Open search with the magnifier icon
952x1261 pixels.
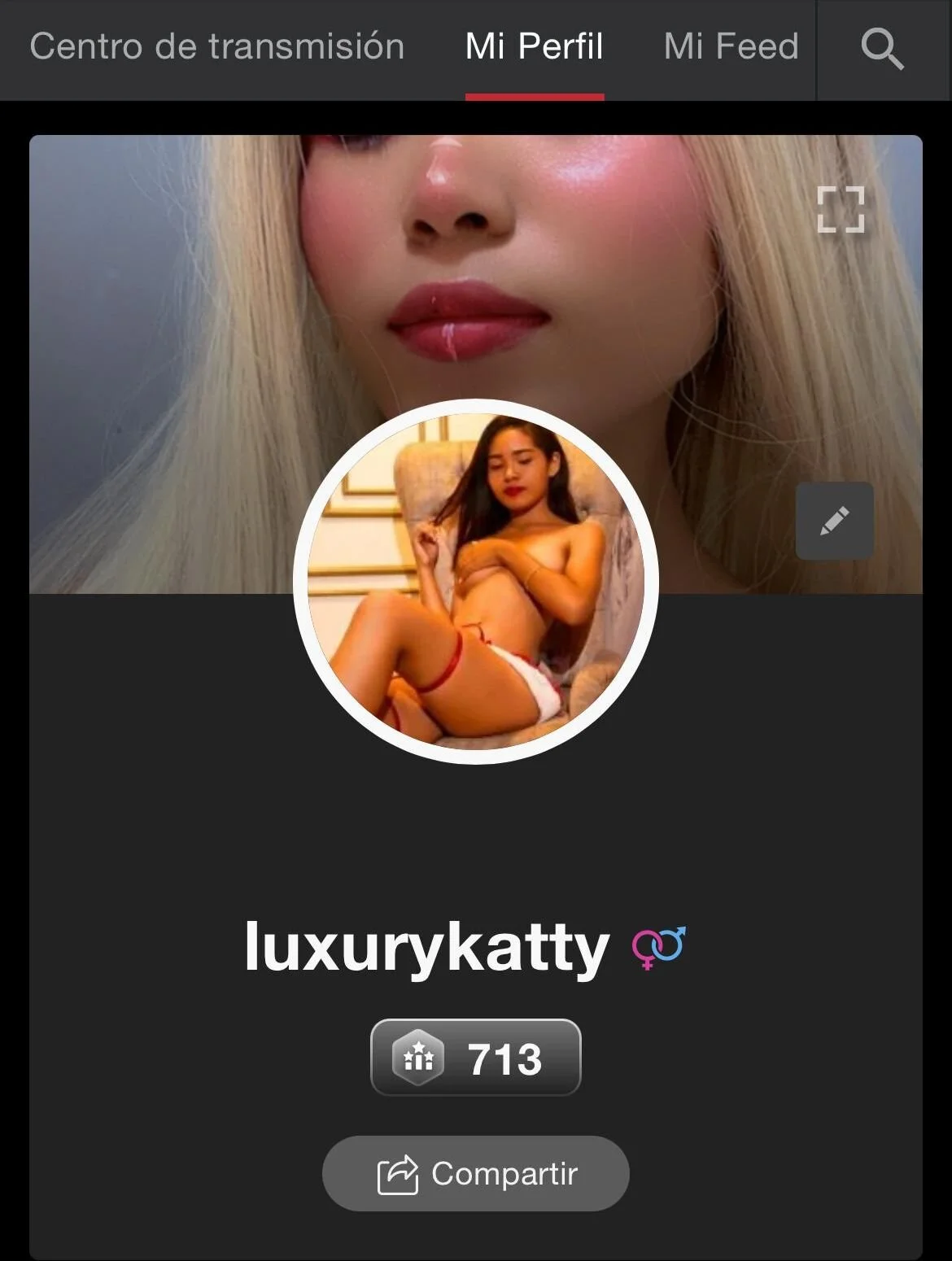882,49
